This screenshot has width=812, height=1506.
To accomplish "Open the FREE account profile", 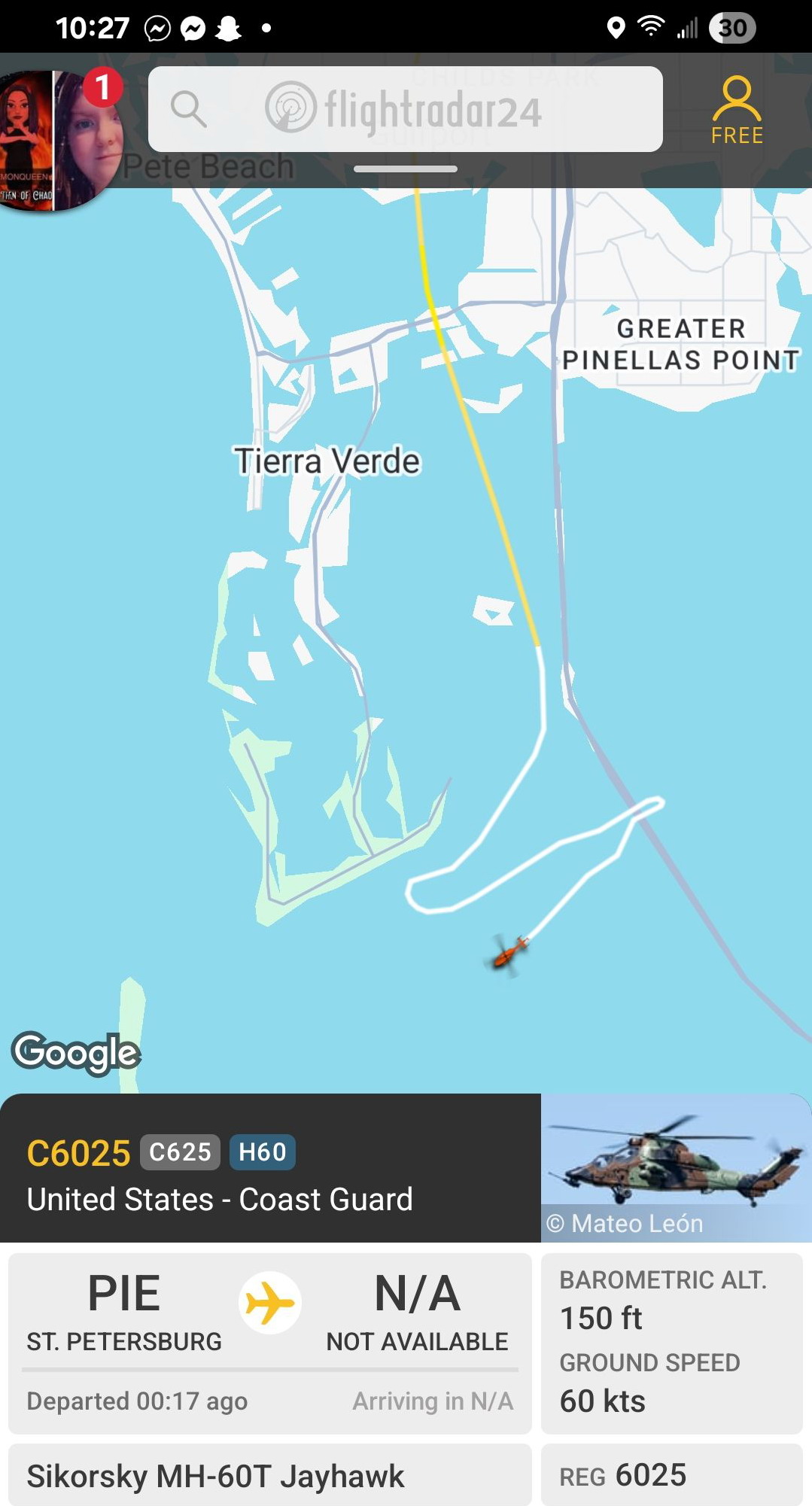I will (736, 110).
